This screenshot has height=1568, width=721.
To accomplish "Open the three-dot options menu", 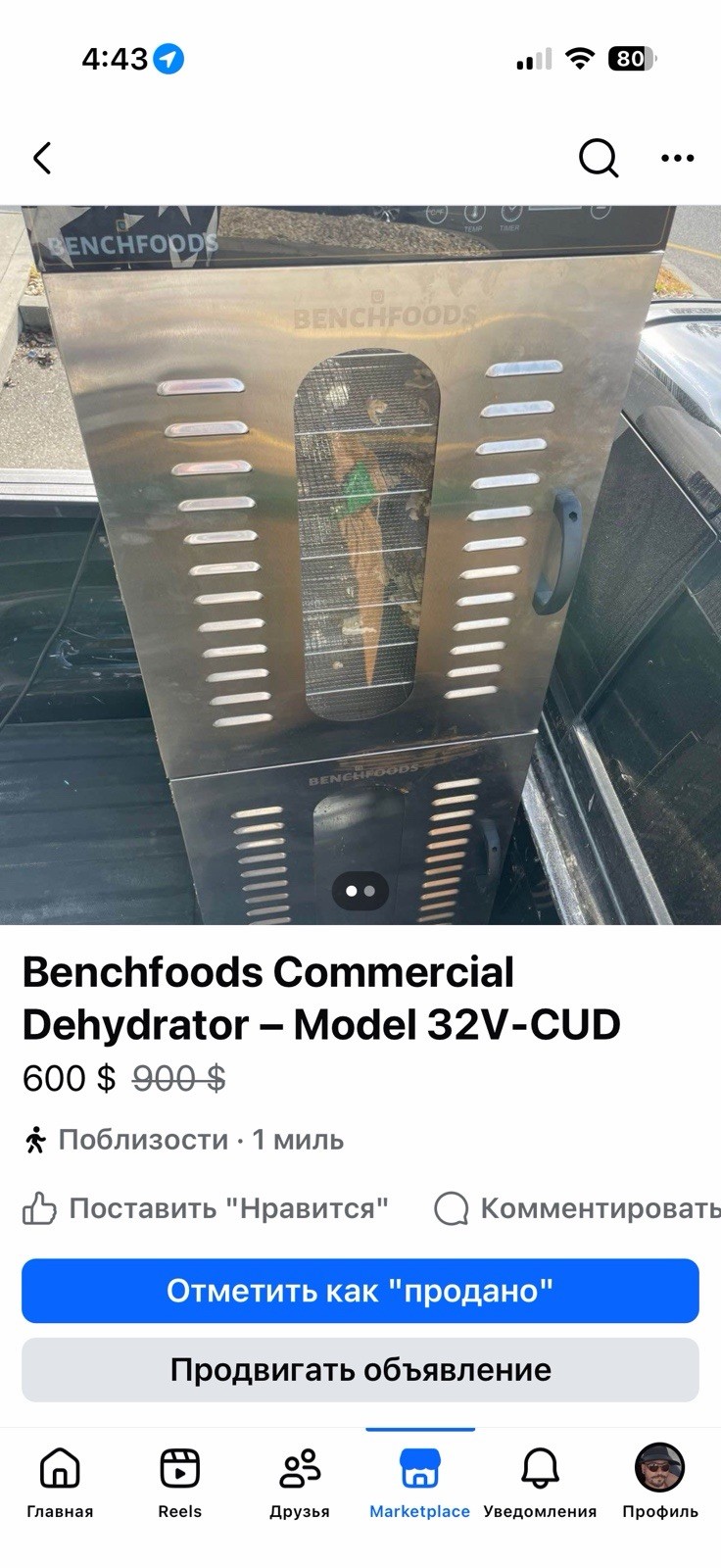I will (678, 157).
